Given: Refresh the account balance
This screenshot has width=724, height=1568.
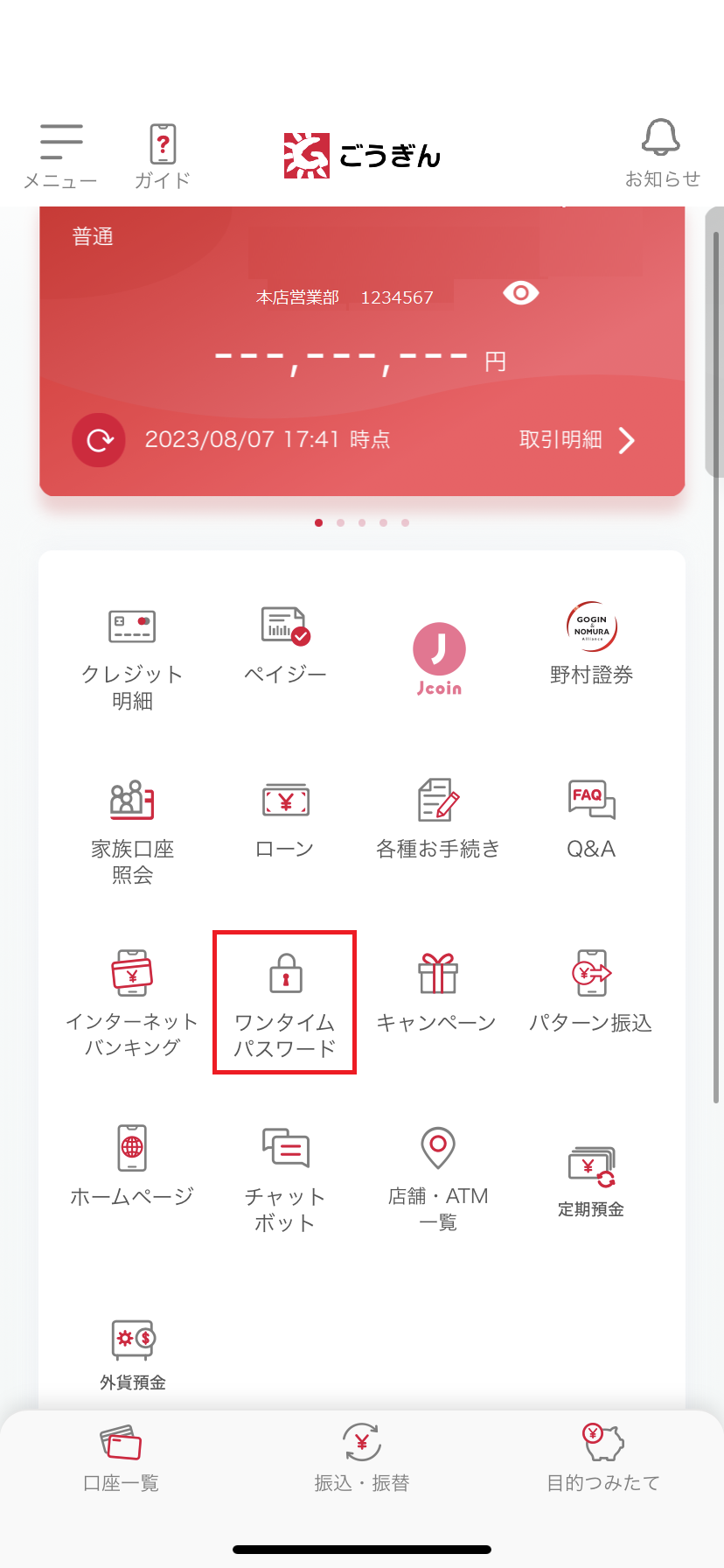Looking at the screenshot, I should click(99, 439).
